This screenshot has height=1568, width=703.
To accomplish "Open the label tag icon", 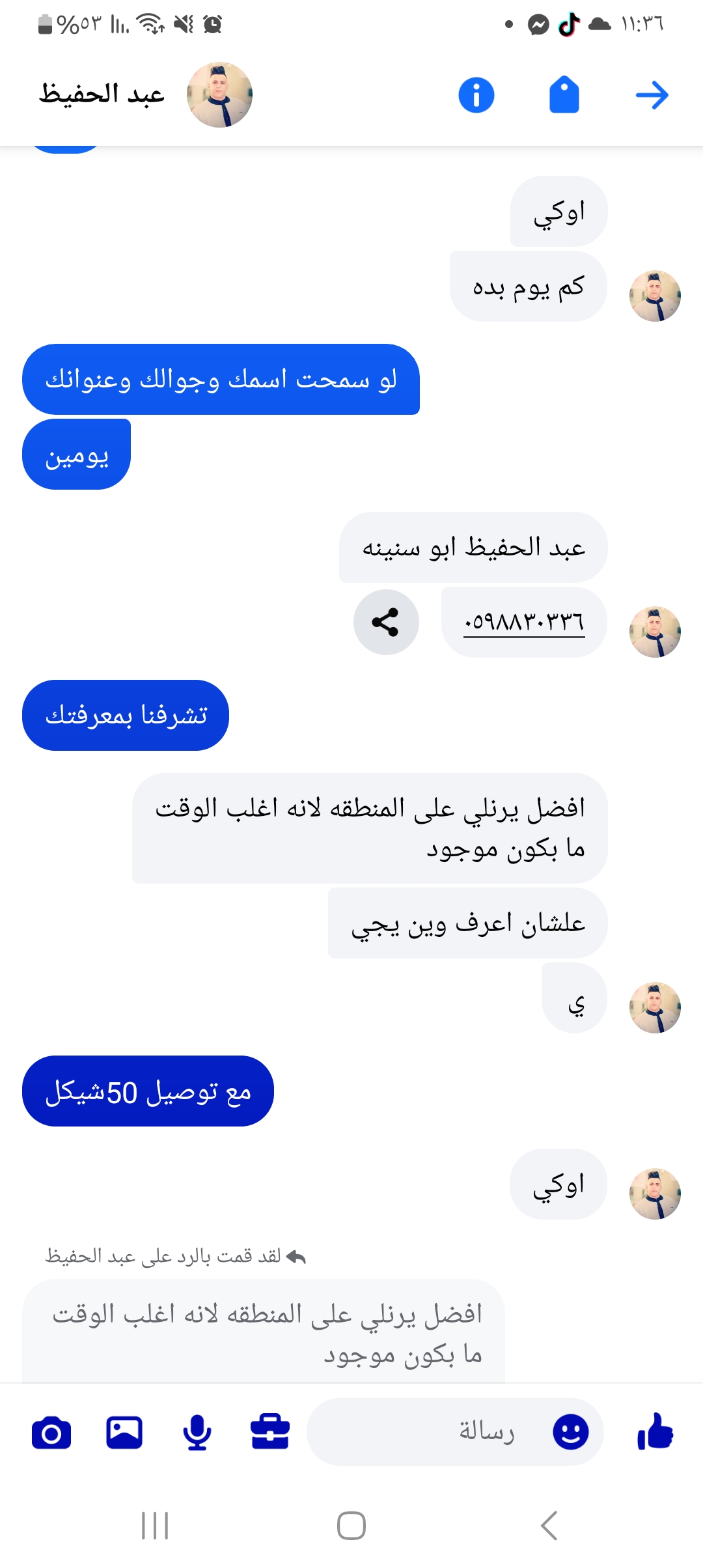I will [564, 95].
